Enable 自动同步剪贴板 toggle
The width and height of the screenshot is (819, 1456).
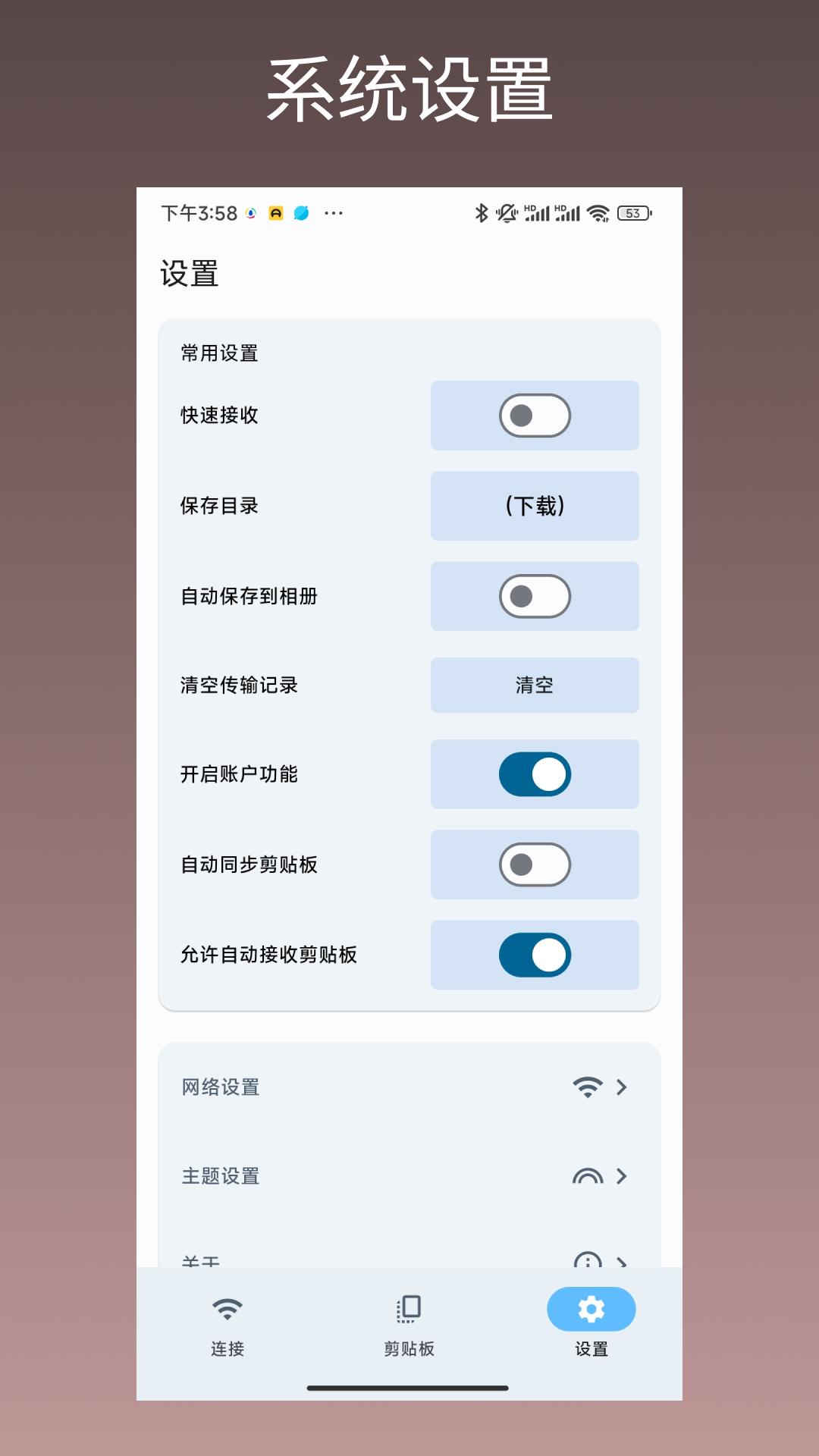[x=535, y=864]
